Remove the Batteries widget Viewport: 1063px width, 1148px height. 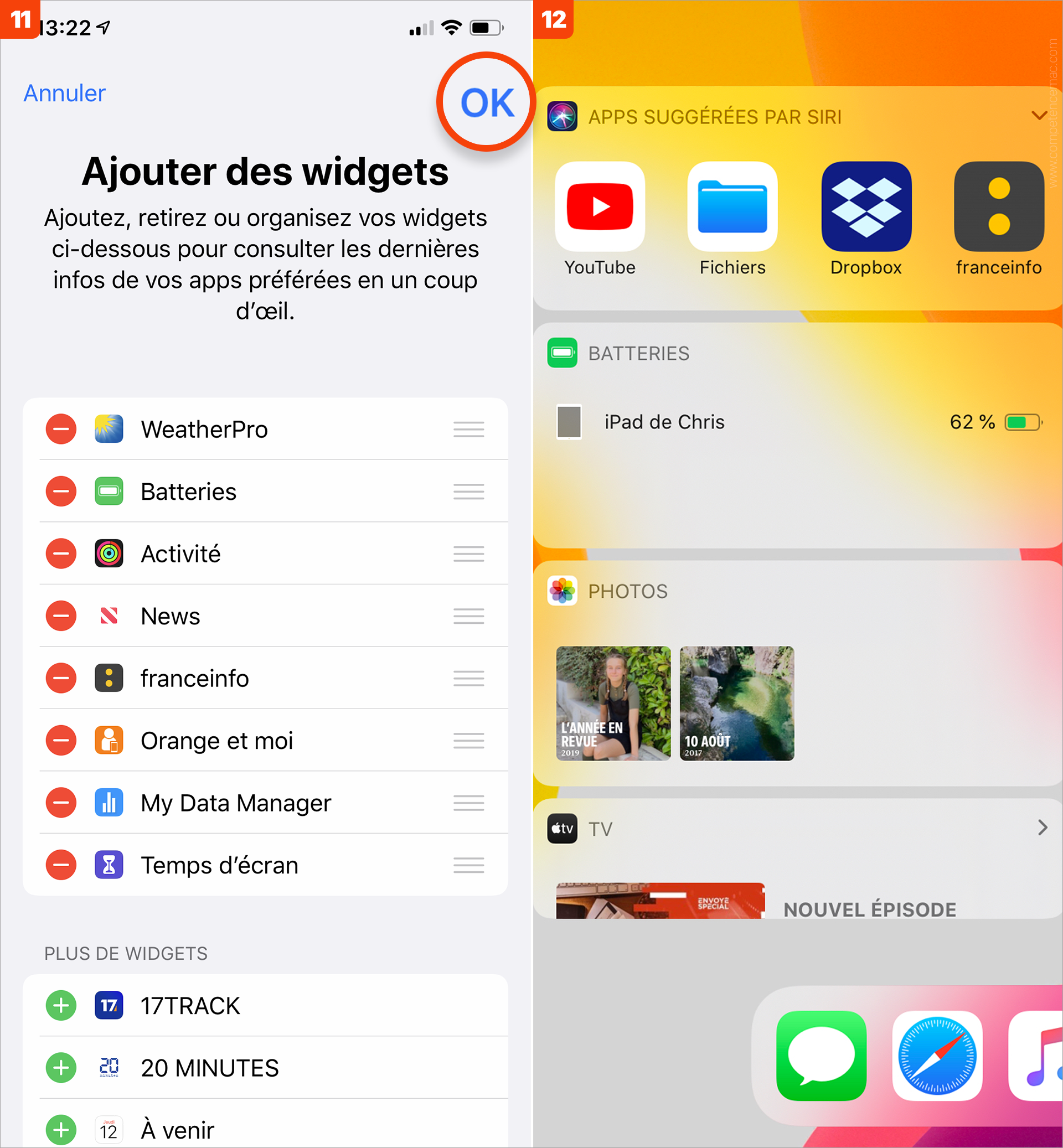tap(61, 491)
